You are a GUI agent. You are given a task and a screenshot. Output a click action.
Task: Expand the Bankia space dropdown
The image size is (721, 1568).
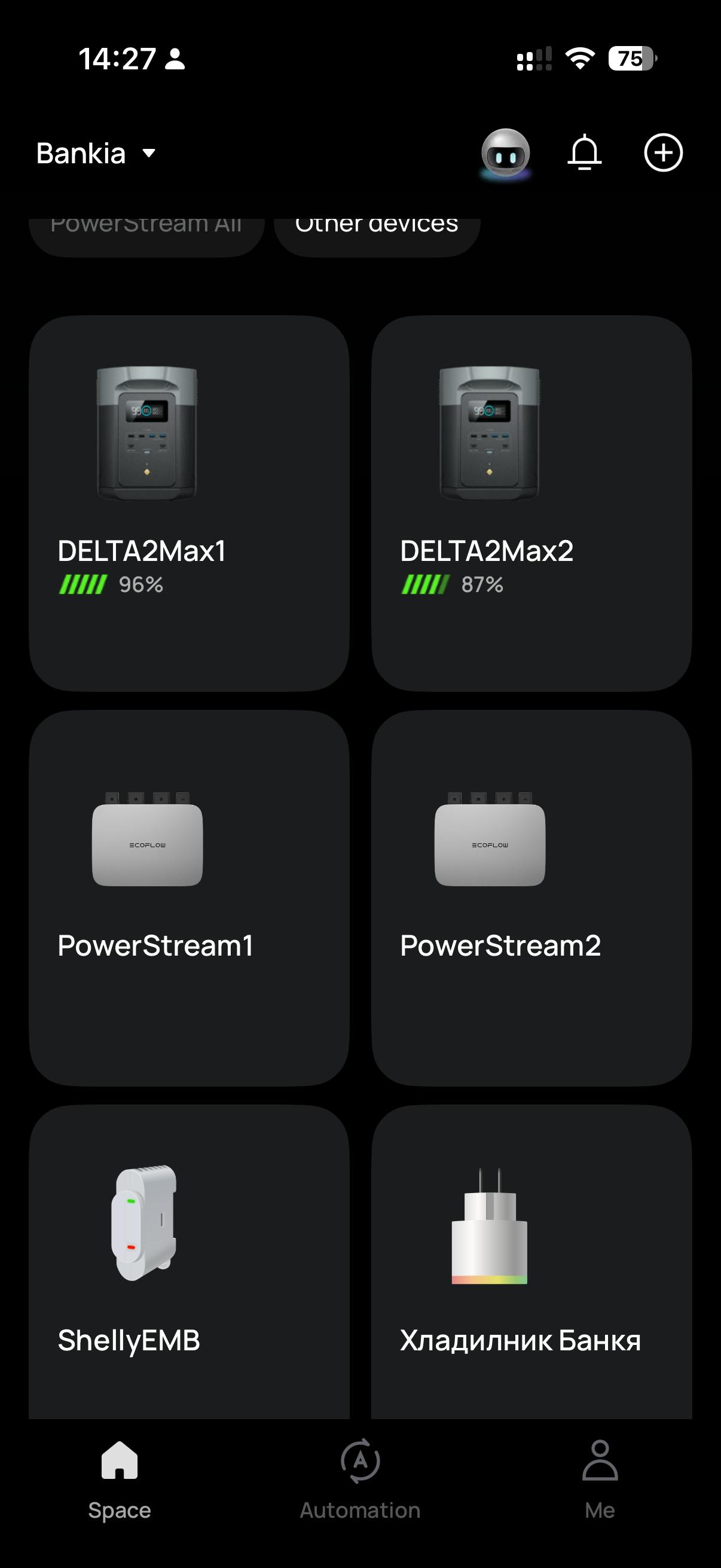point(96,153)
